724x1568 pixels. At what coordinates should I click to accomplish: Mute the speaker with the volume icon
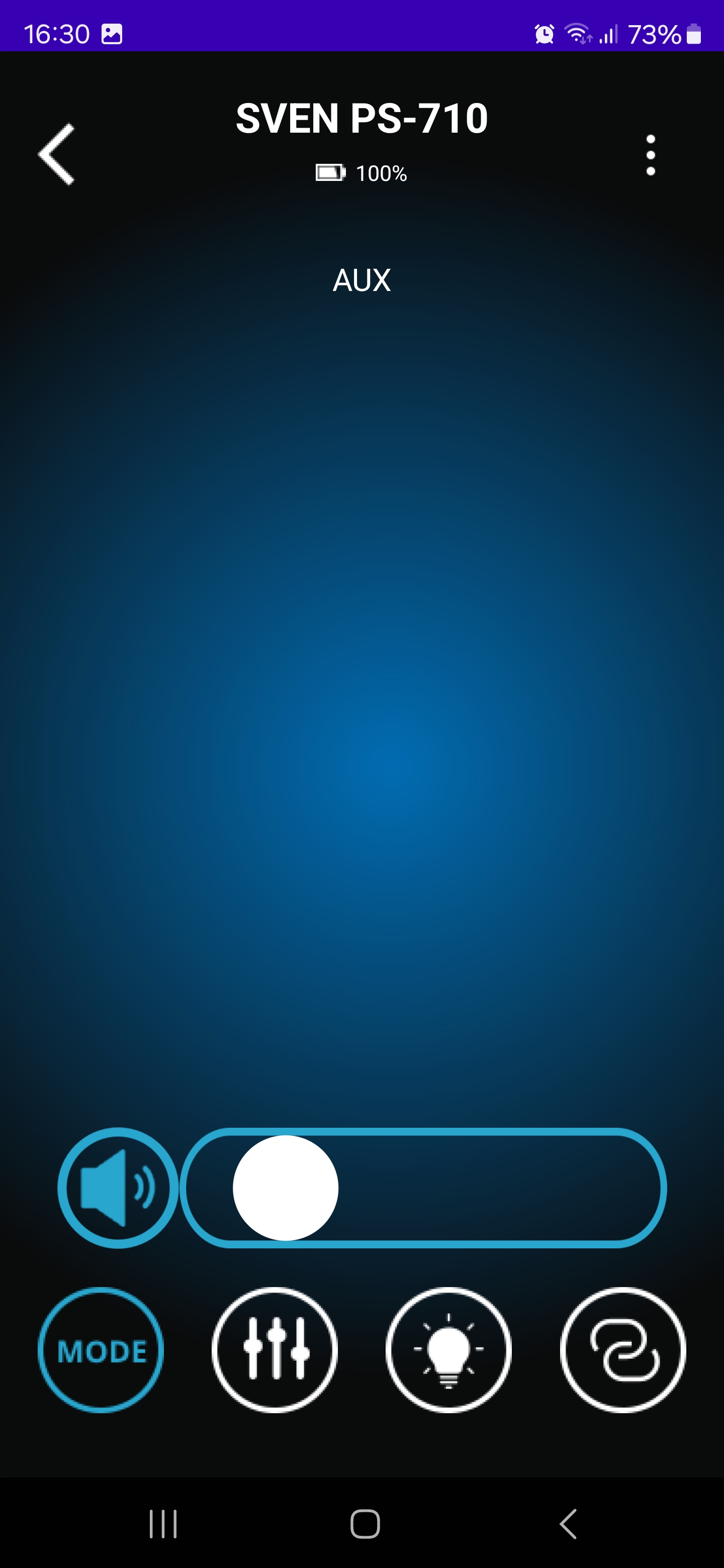click(x=118, y=1188)
